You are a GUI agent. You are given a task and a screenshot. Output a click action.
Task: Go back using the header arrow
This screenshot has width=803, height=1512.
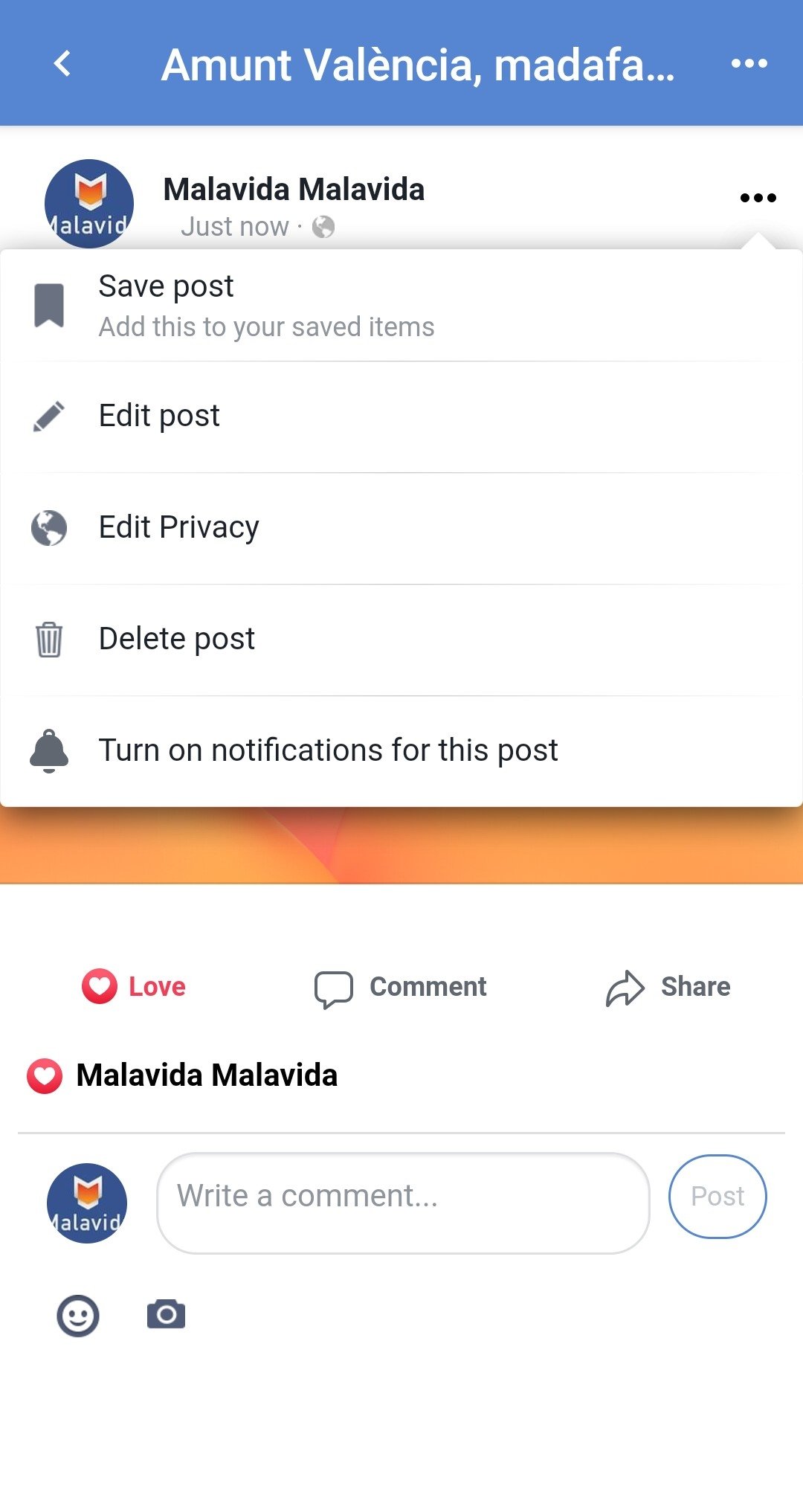pos(63,63)
